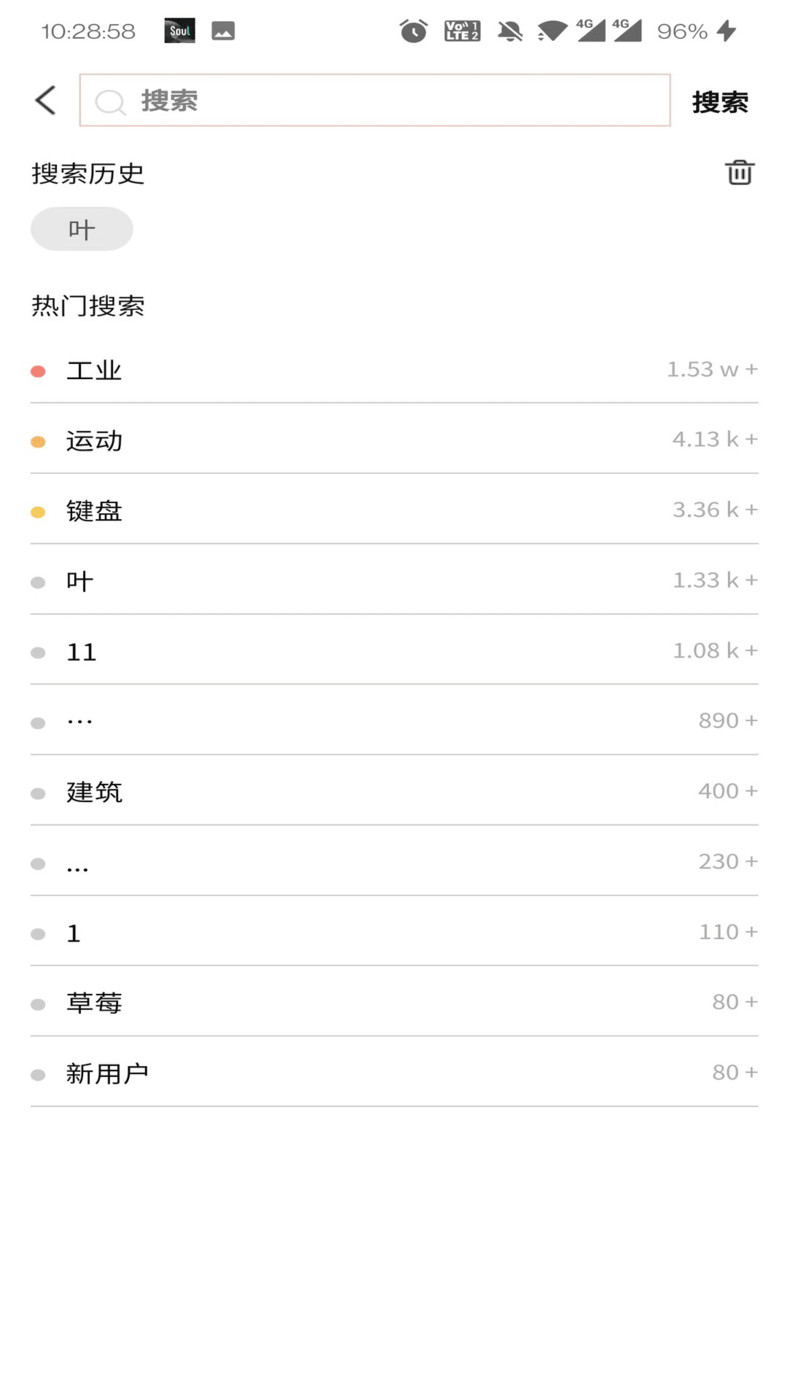This screenshot has width=787, height=1400.
Task: Open trending search 草莓
Action: [93, 1002]
